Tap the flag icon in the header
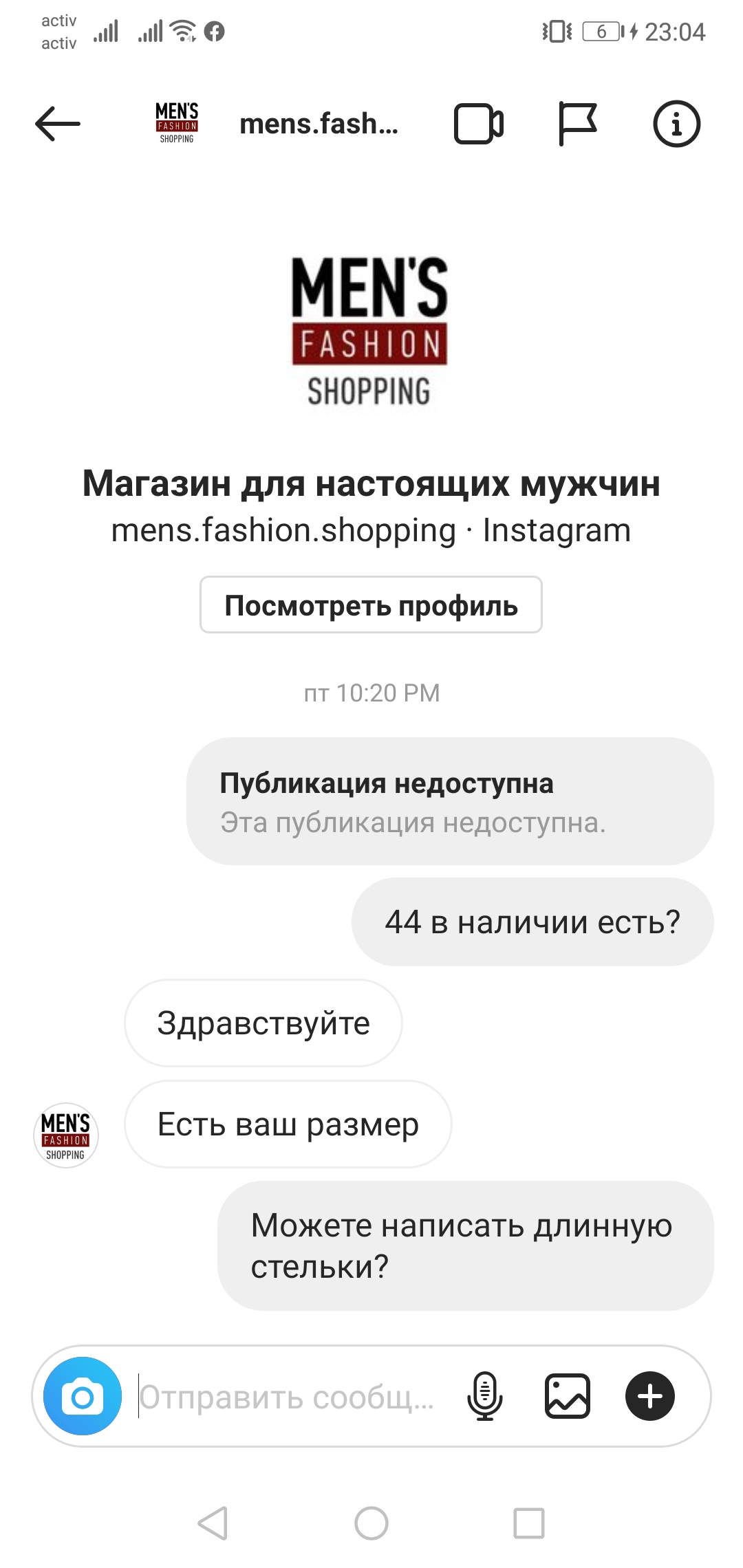This screenshot has height=1568, width=743. click(x=577, y=124)
